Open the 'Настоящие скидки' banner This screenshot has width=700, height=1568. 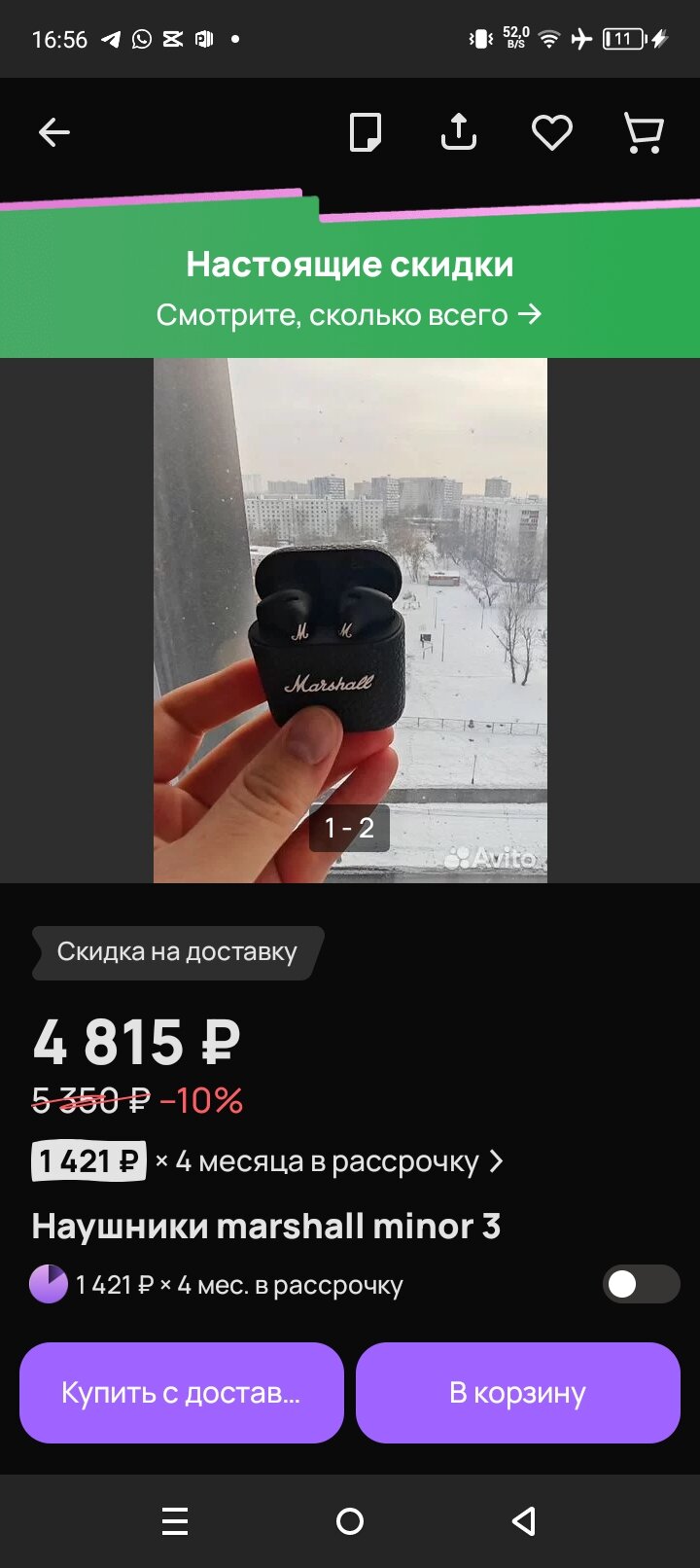coord(350,289)
